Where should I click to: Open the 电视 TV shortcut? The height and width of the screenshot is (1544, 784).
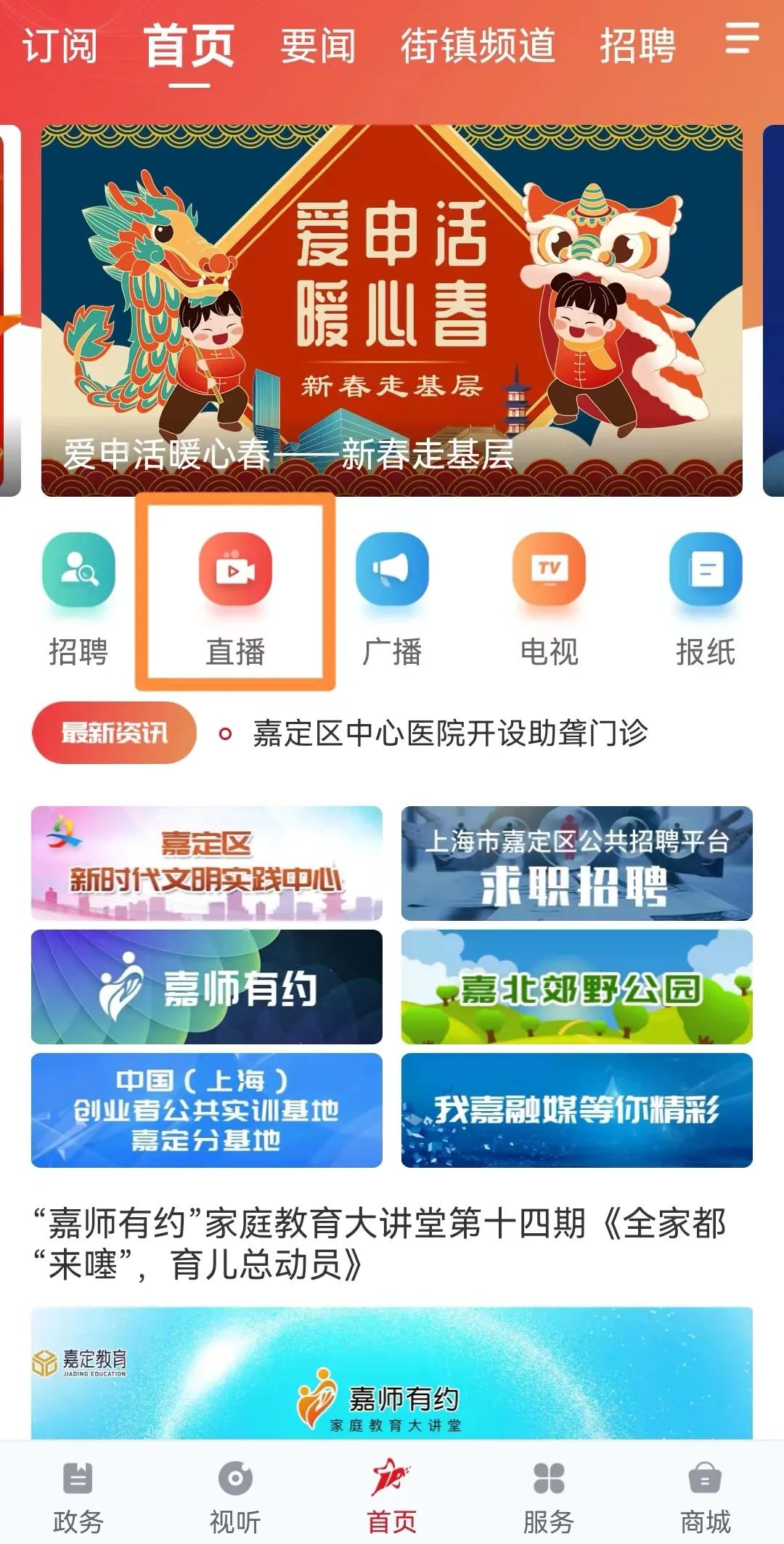549,570
